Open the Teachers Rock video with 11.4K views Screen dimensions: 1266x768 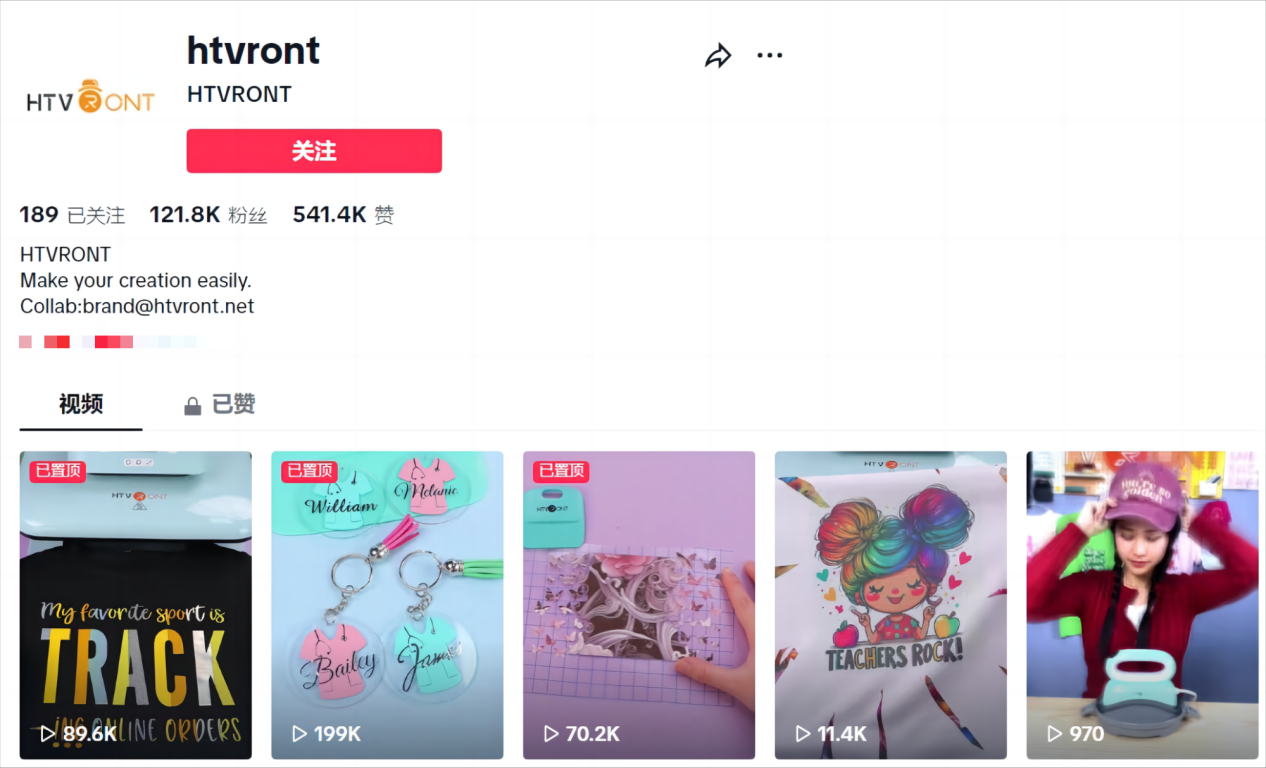pyautogui.click(x=890, y=605)
